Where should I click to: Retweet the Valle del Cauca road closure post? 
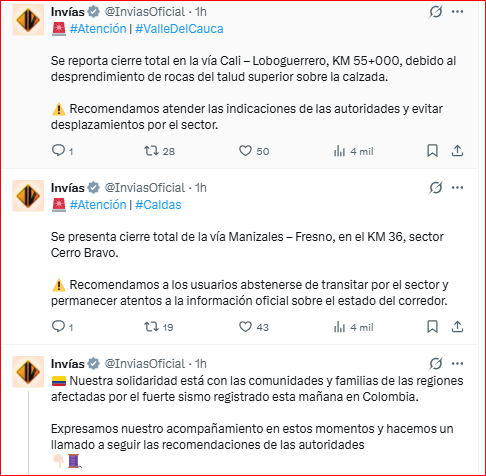pos(159,151)
